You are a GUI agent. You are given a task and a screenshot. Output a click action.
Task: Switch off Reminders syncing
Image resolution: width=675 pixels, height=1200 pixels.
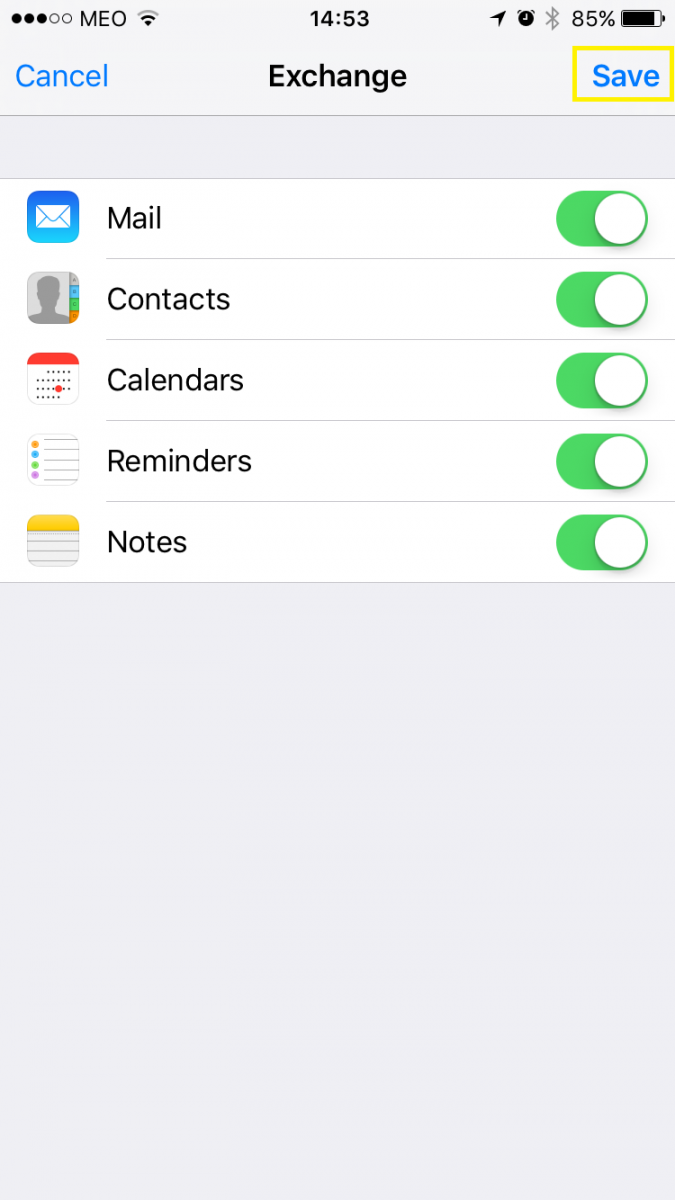(601, 462)
